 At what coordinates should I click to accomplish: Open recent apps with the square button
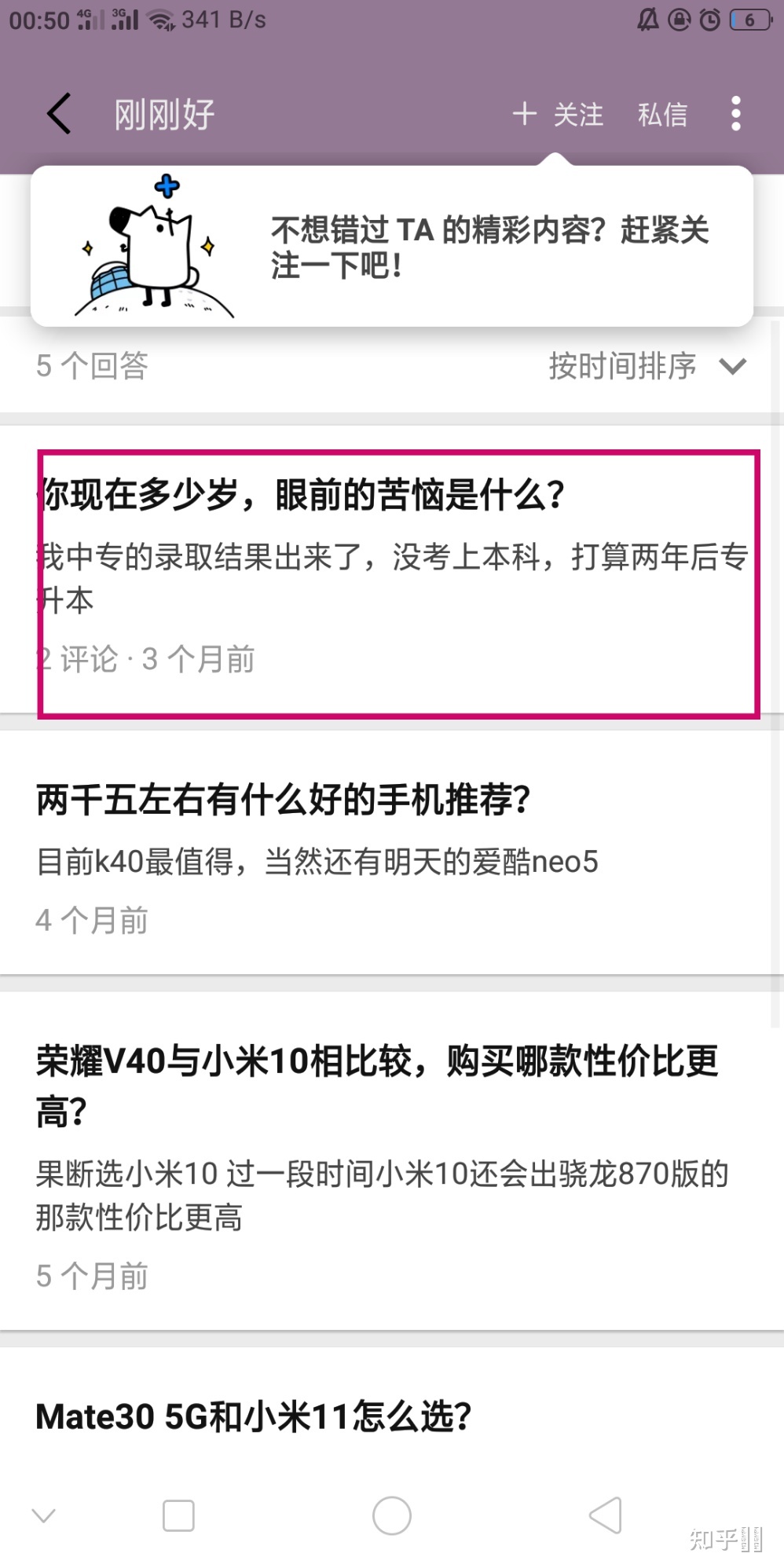(x=178, y=1515)
